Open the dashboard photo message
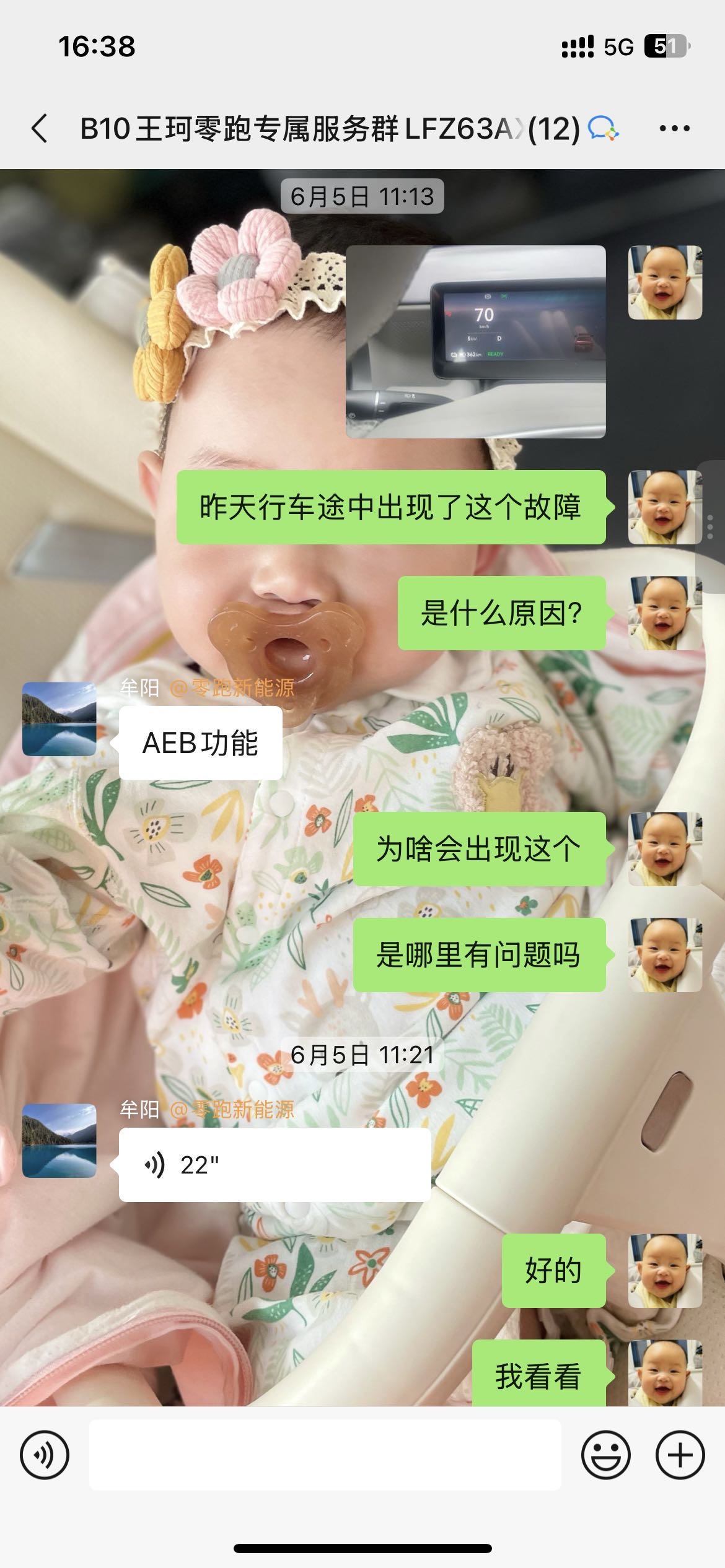This screenshot has height=1568, width=725. pyautogui.click(x=475, y=342)
